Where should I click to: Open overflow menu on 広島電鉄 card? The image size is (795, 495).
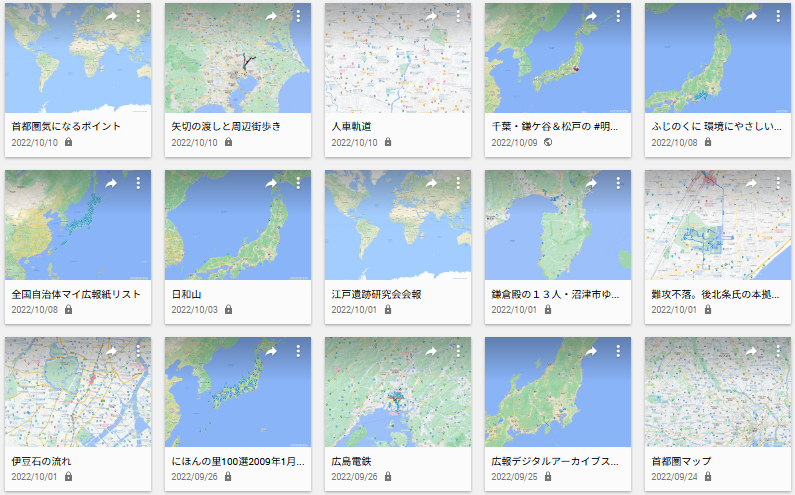(x=458, y=351)
